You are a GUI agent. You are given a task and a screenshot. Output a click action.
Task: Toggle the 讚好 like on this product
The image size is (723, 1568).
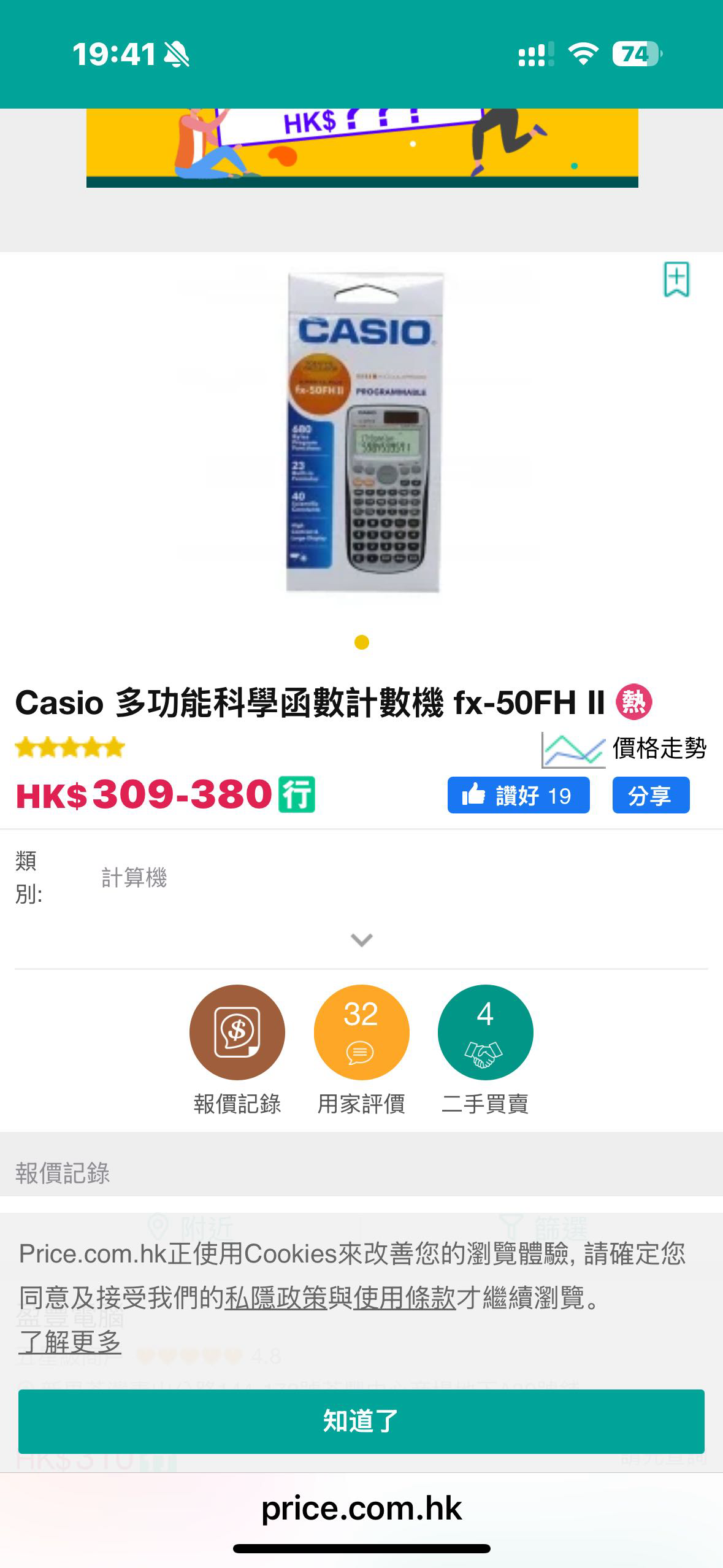[520, 796]
